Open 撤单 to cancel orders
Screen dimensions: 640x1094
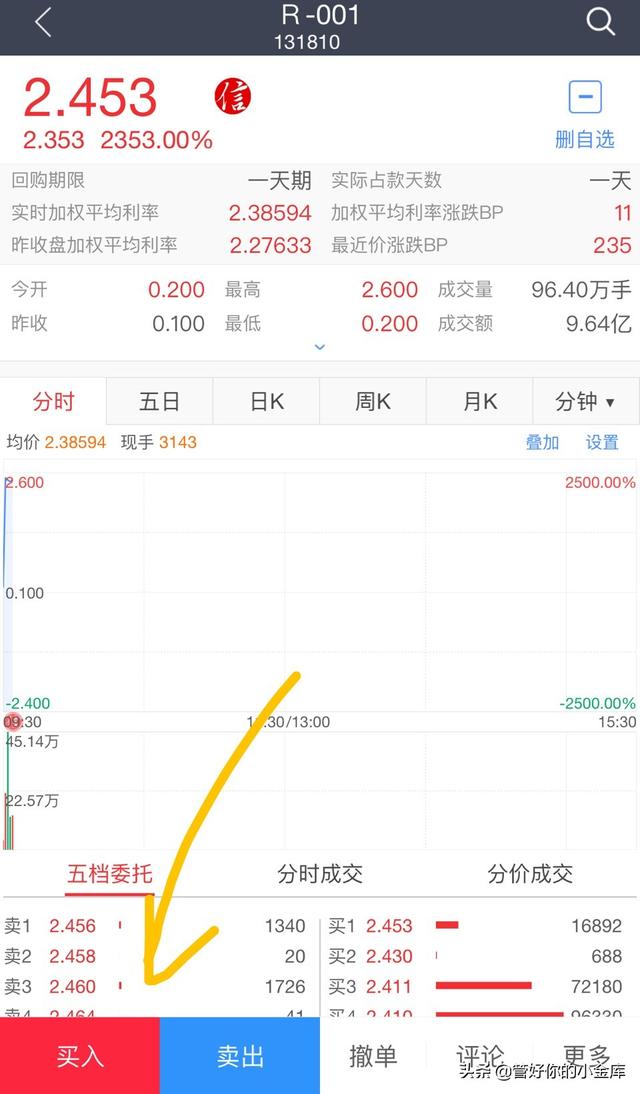(x=373, y=1056)
